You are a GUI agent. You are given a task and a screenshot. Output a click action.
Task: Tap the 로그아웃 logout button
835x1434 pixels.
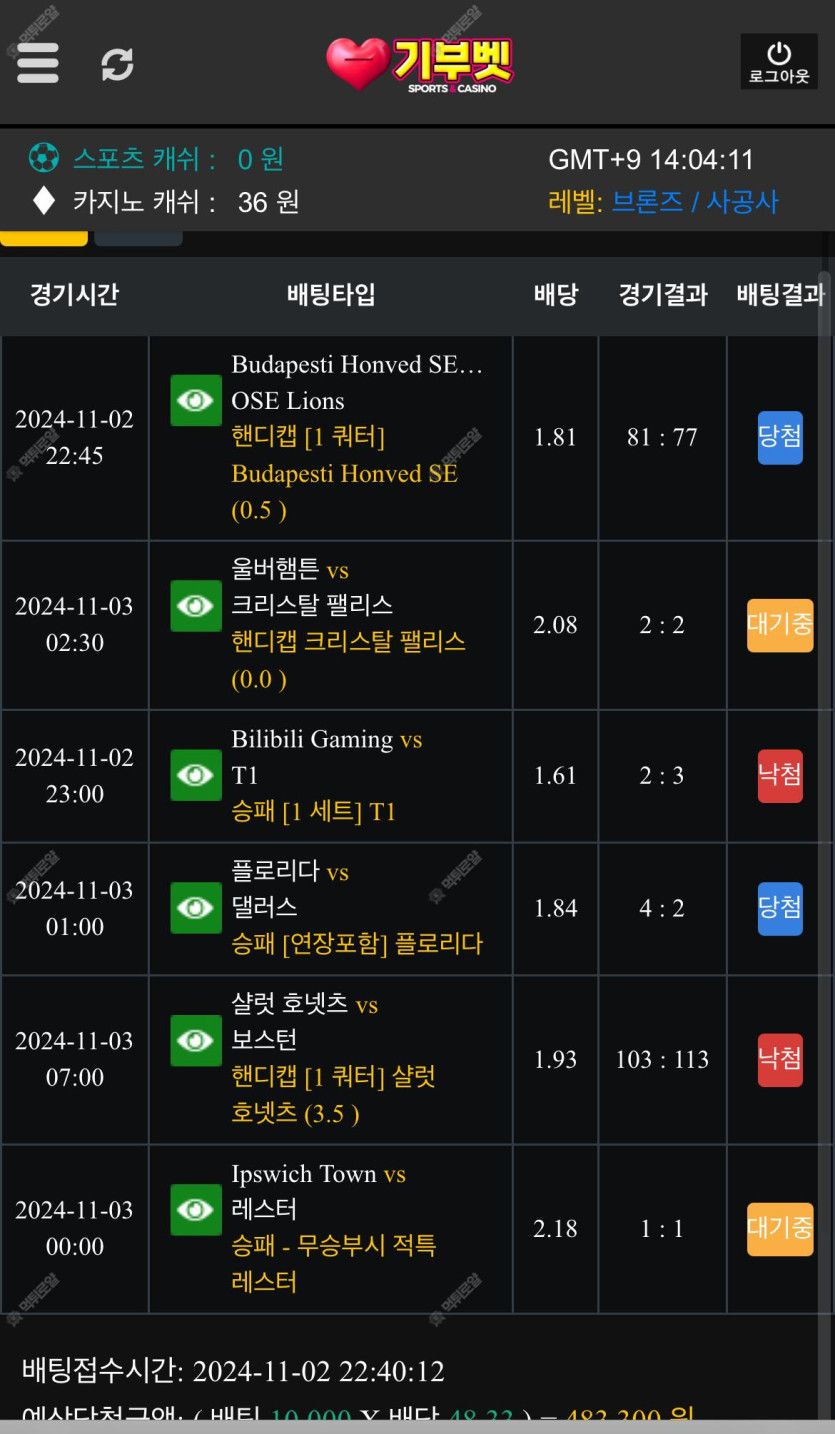click(x=779, y=62)
